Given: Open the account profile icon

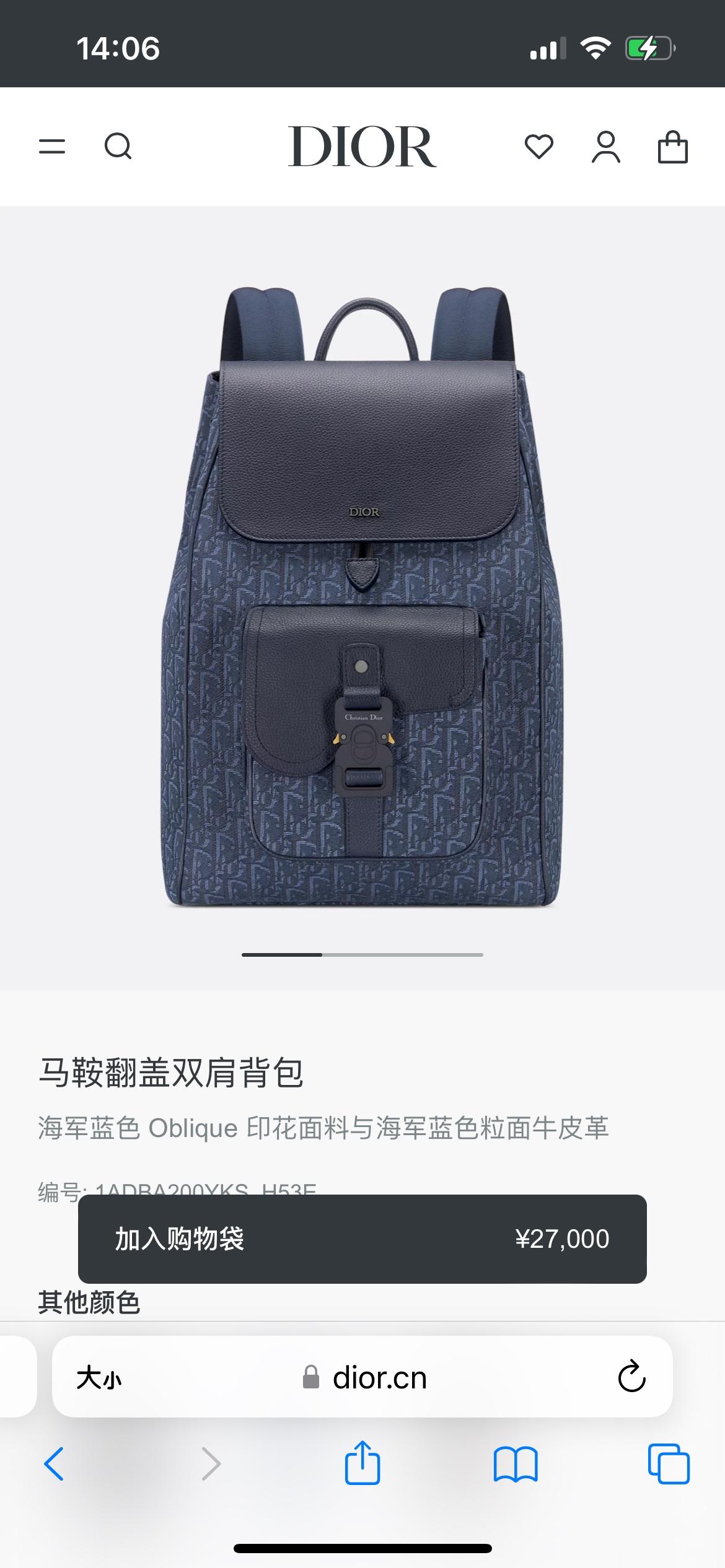Looking at the screenshot, I should (605, 147).
